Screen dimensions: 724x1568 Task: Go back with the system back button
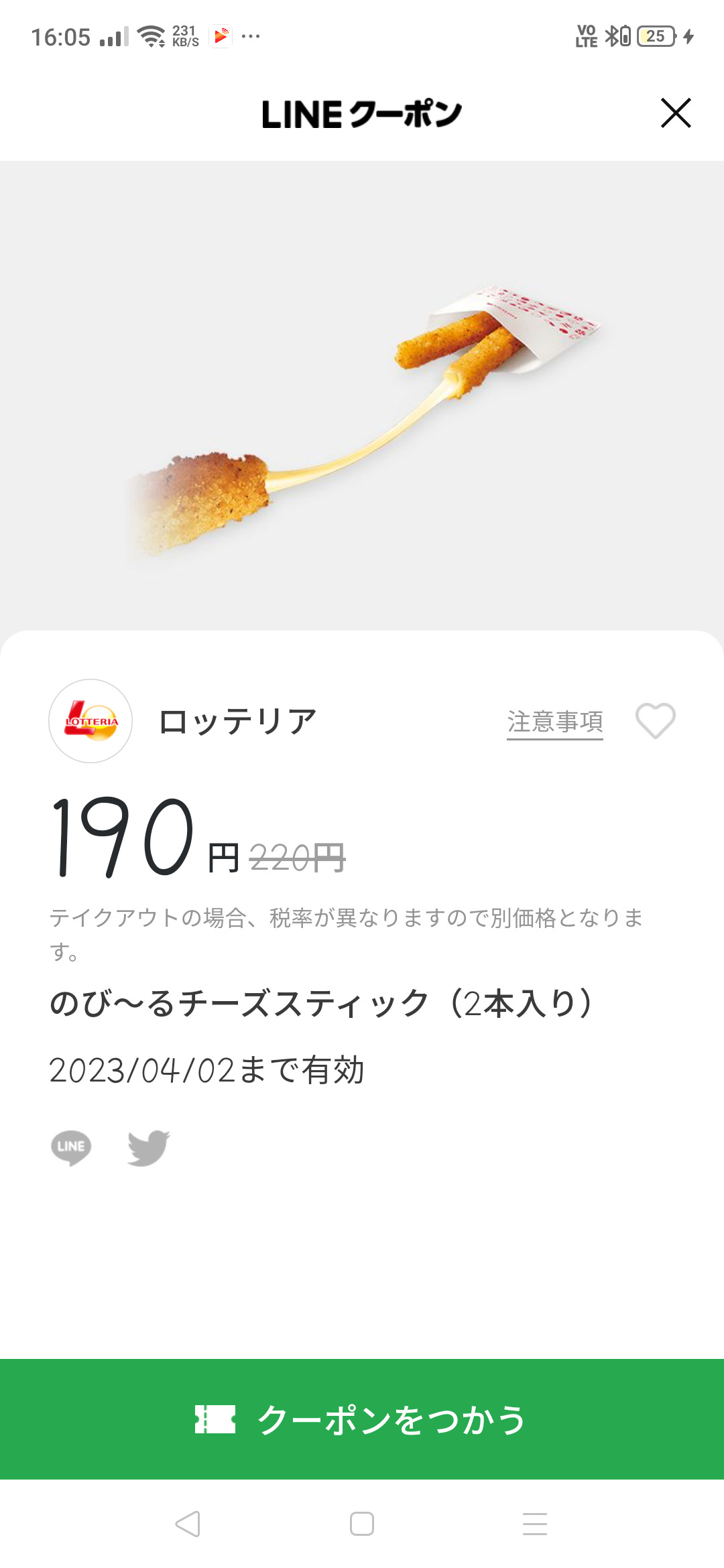click(x=188, y=1524)
